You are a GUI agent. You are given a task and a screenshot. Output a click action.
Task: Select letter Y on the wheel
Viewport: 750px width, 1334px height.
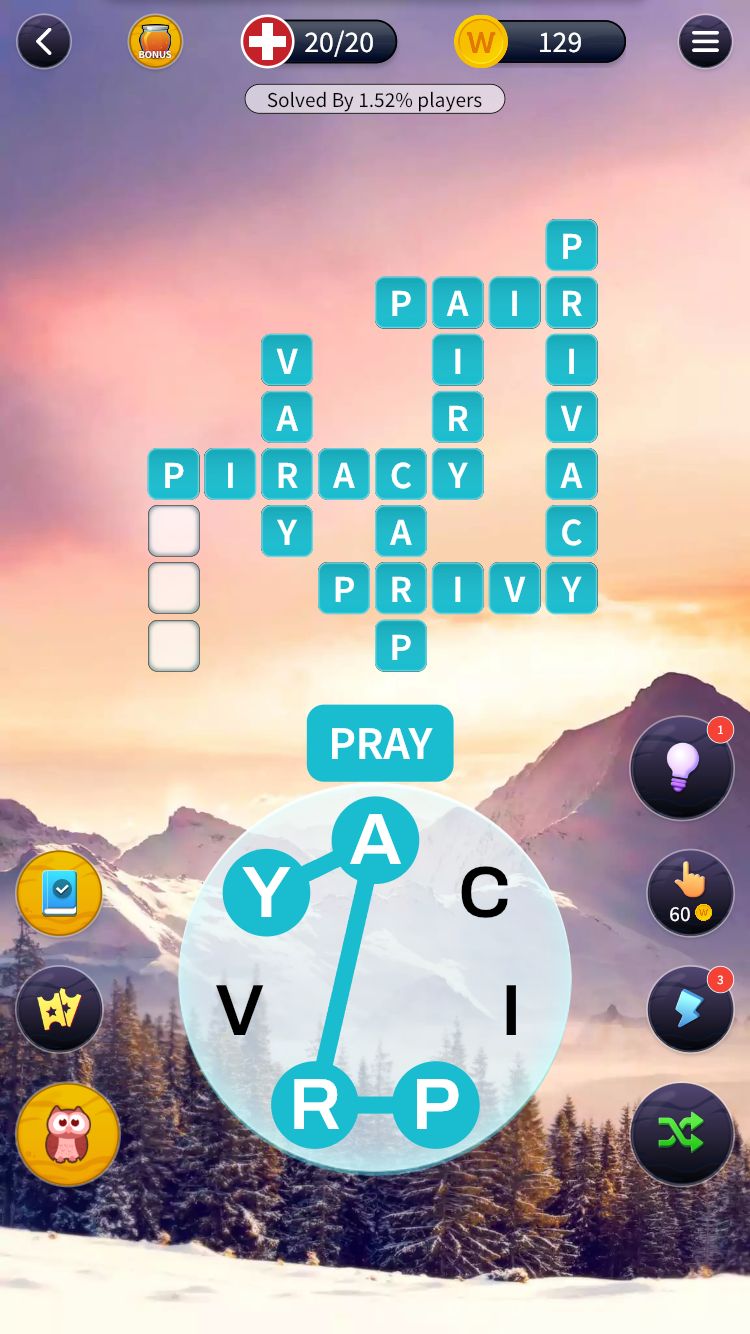[x=266, y=893]
